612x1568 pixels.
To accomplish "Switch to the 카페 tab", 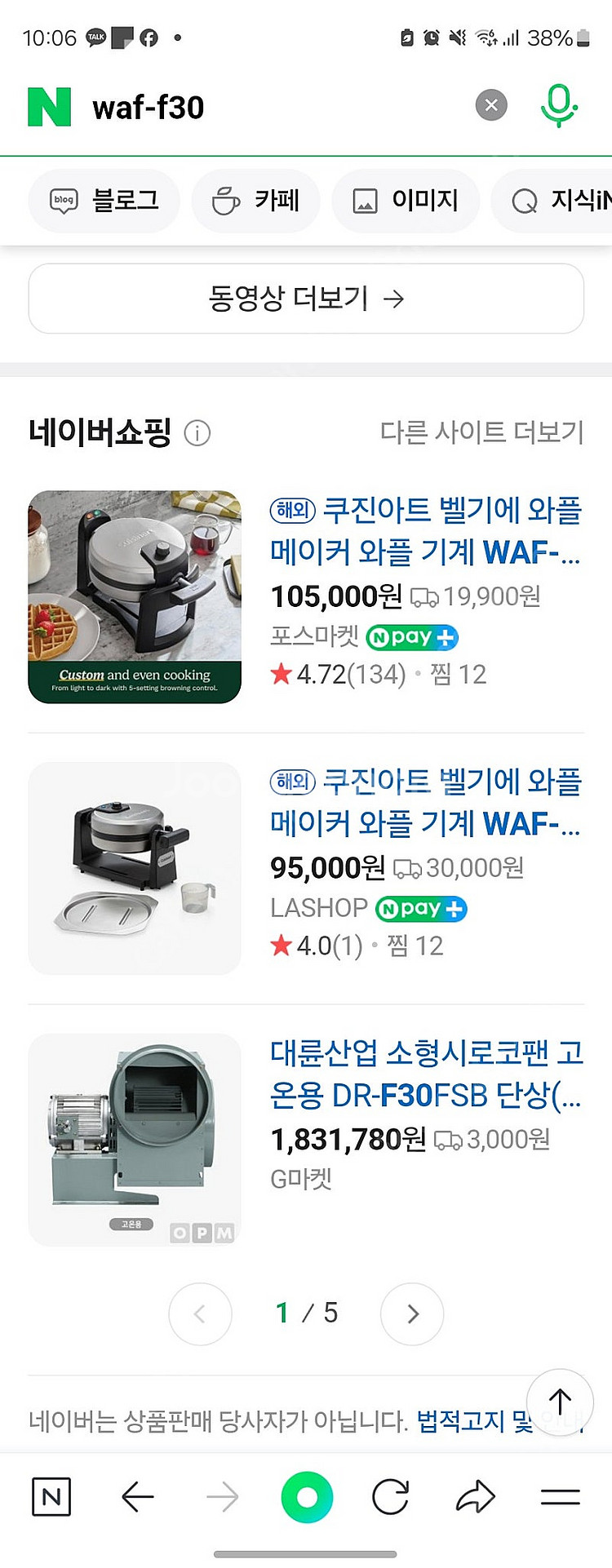I will (x=256, y=201).
